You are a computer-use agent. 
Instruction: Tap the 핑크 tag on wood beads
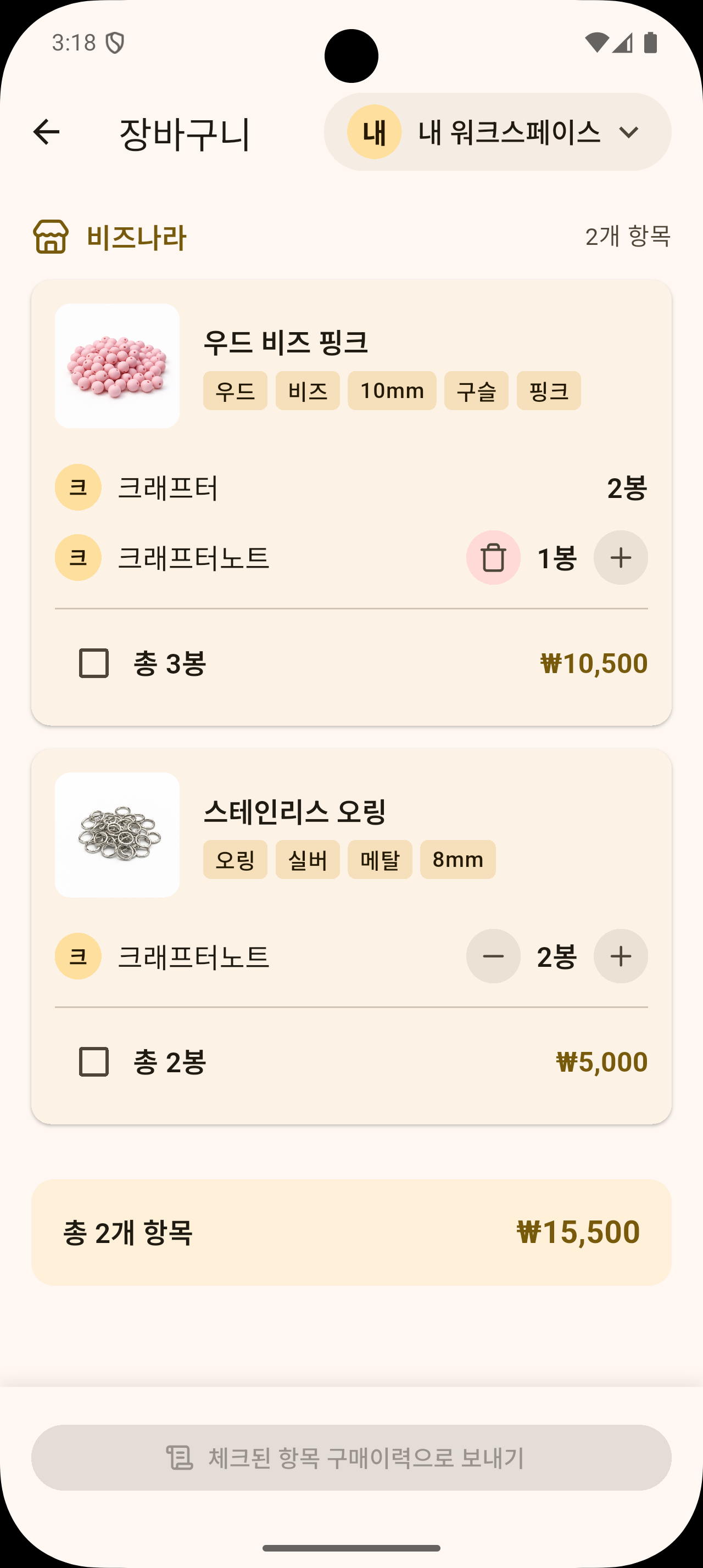[x=549, y=391]
